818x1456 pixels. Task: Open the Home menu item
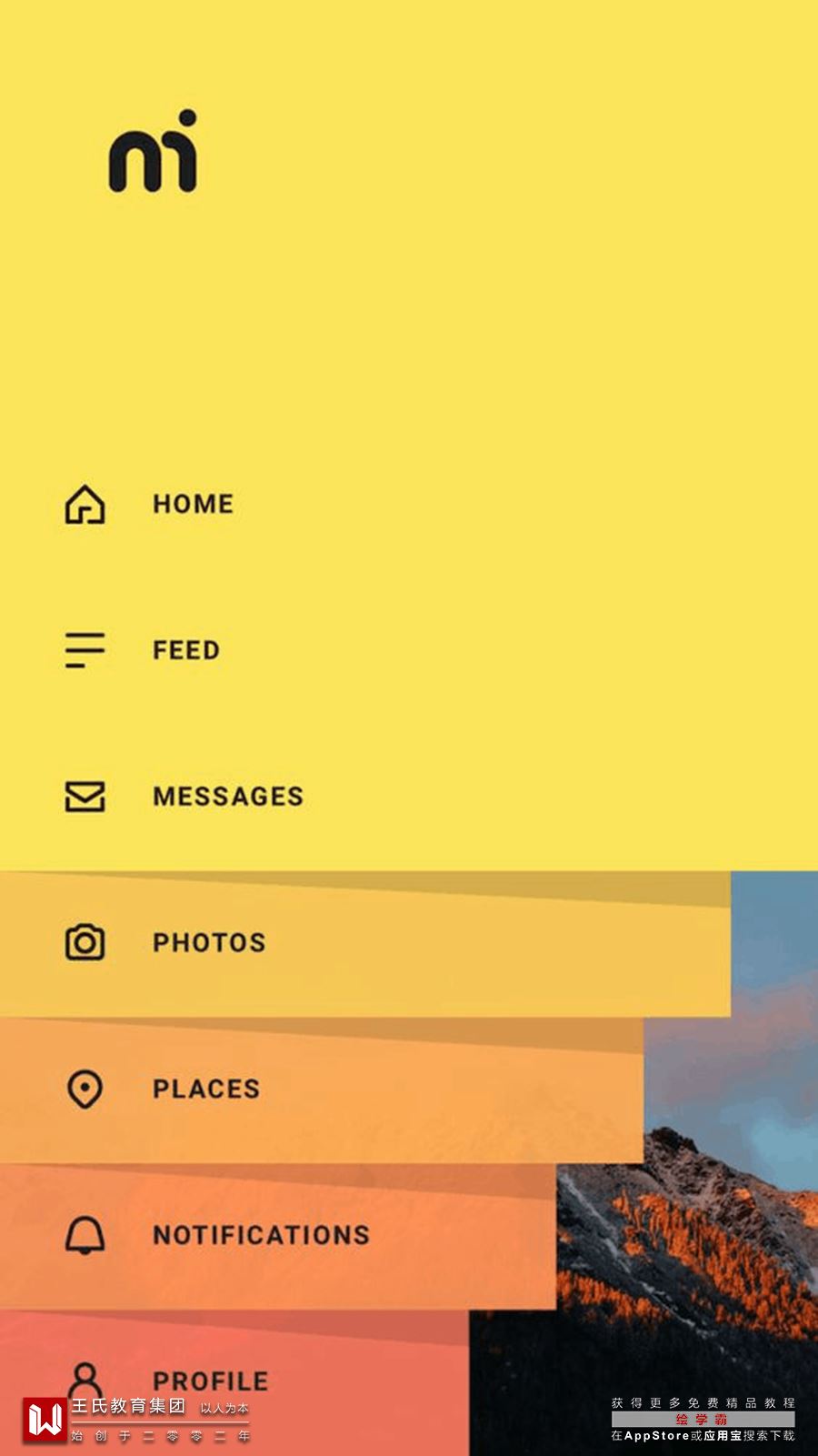click(x=192, y=504)
